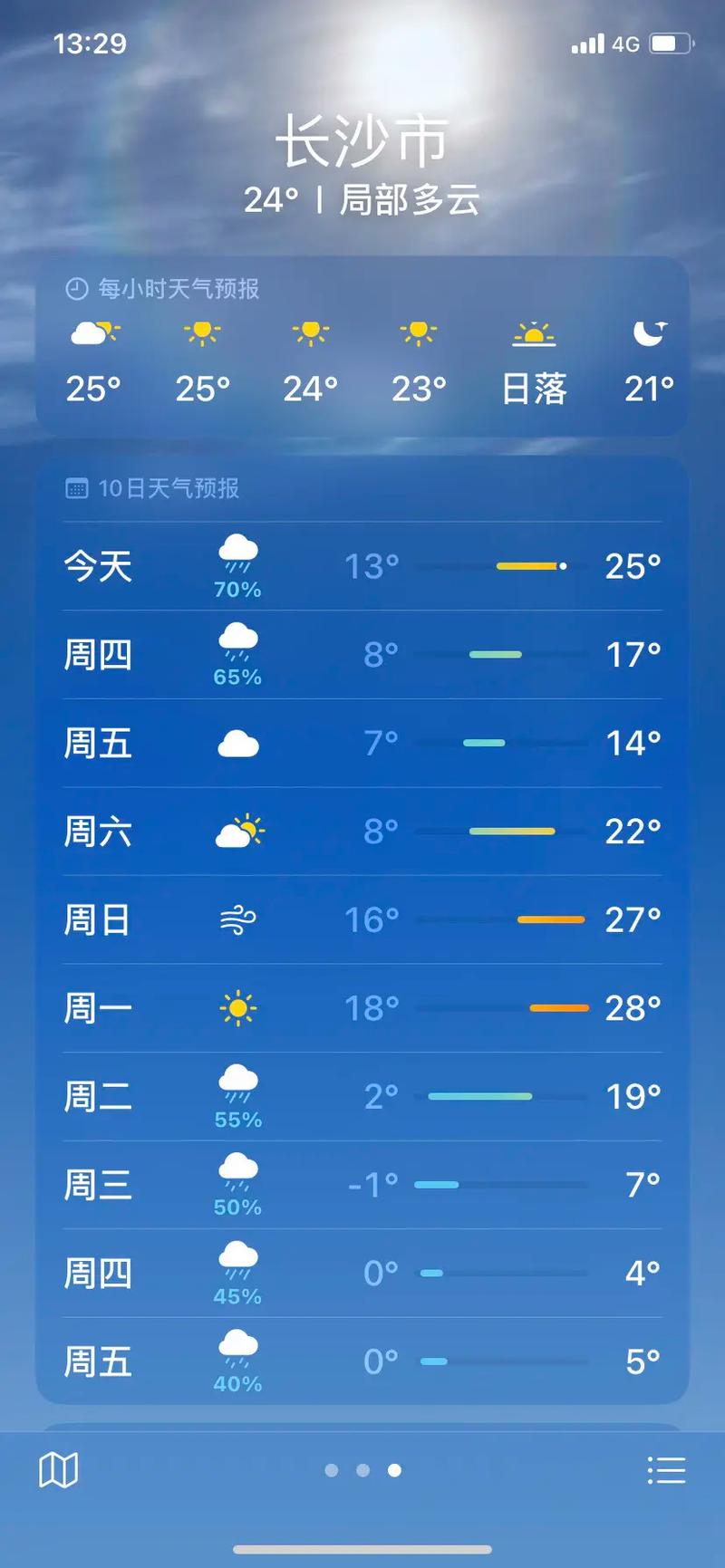Select the sunny icon for 周一
725x1568 pixels.
pos(237,1007)
